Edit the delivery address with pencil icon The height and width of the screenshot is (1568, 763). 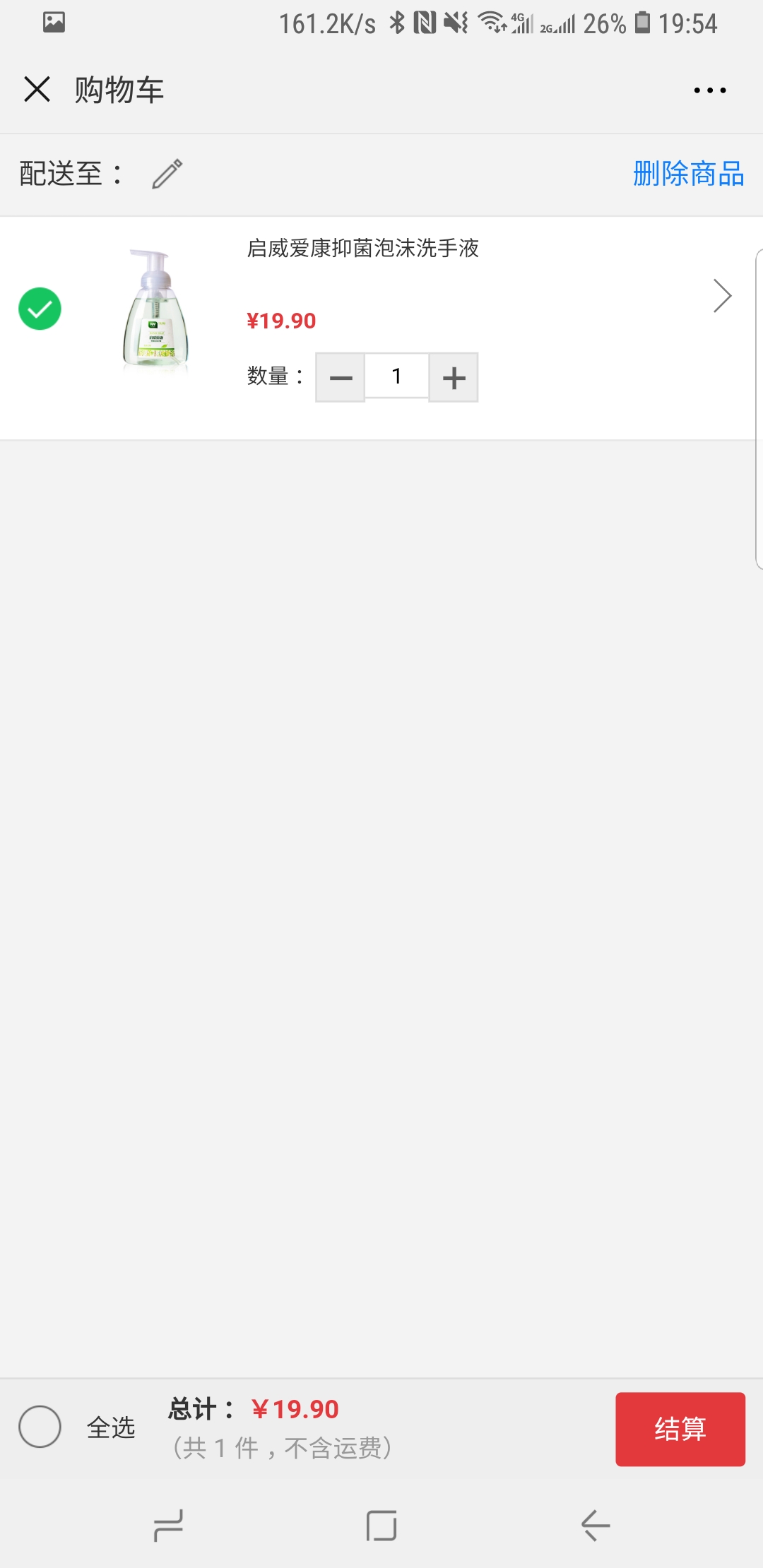[x=167, y=174]
